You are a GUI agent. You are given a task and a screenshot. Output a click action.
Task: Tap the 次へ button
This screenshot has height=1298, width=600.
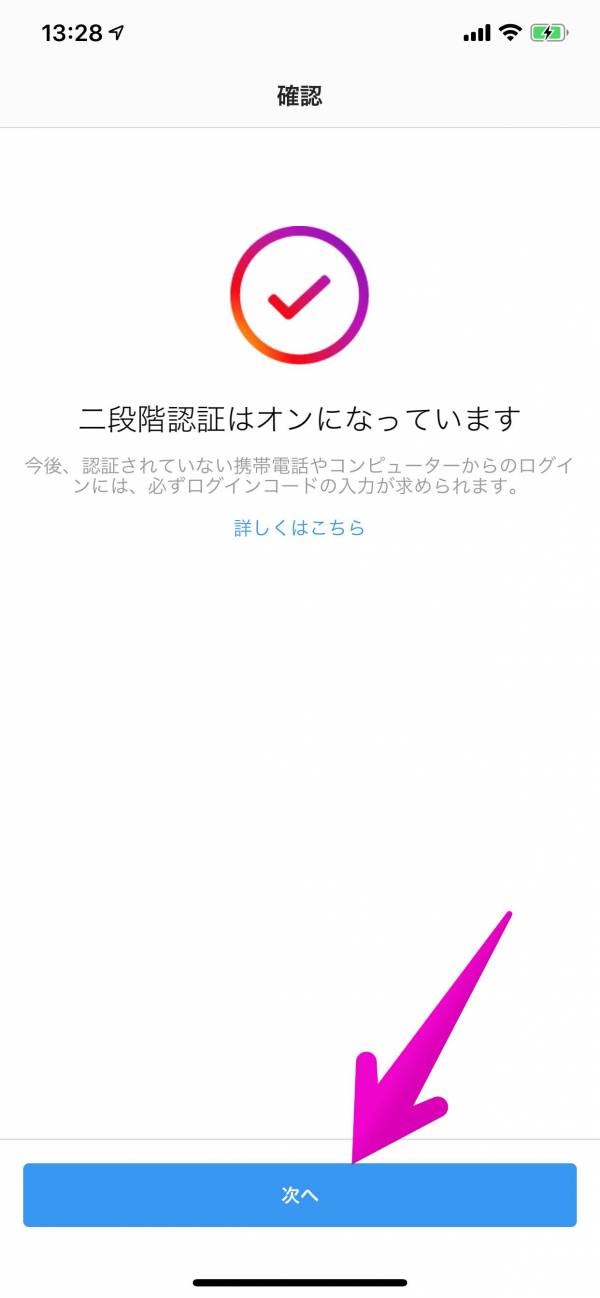tap(300, 1194)
